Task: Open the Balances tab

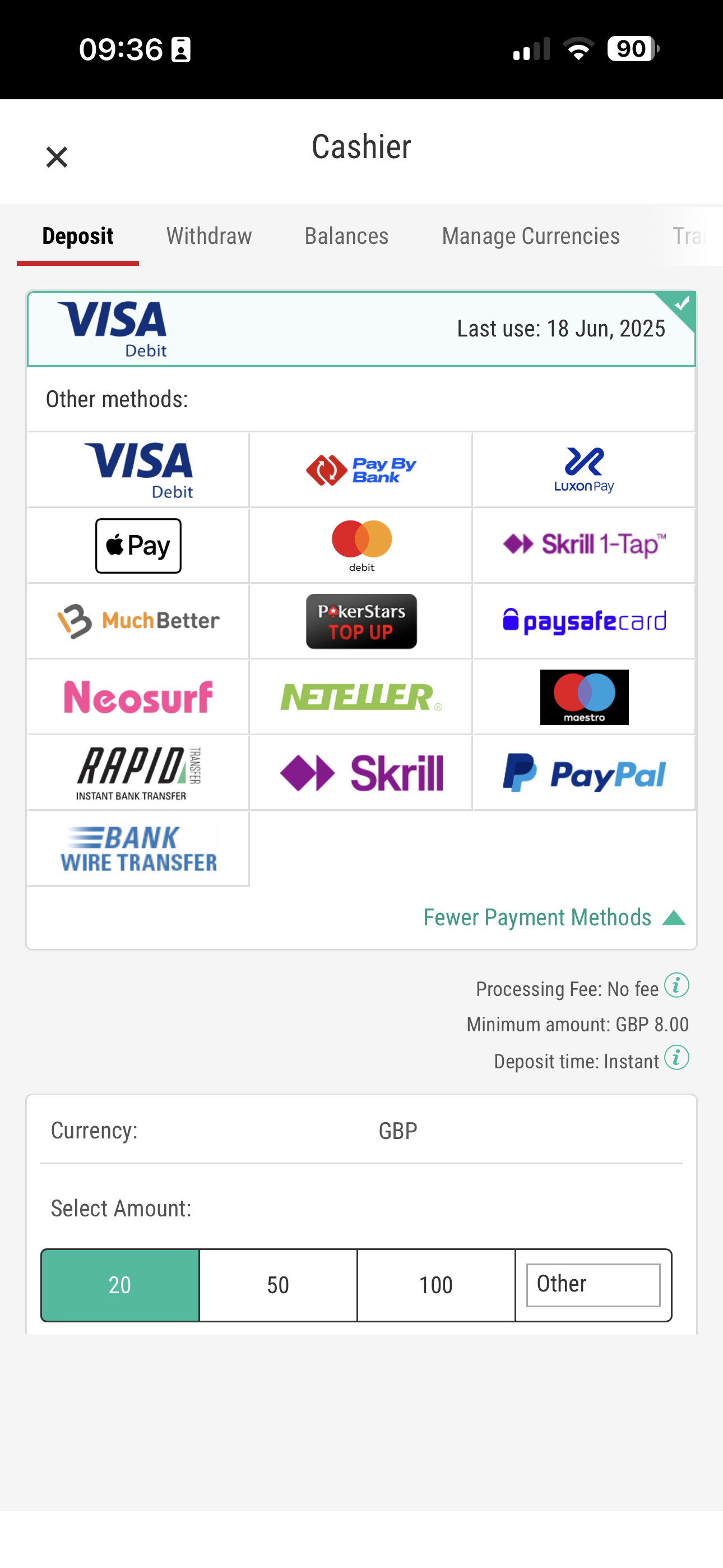Action: 346,236
